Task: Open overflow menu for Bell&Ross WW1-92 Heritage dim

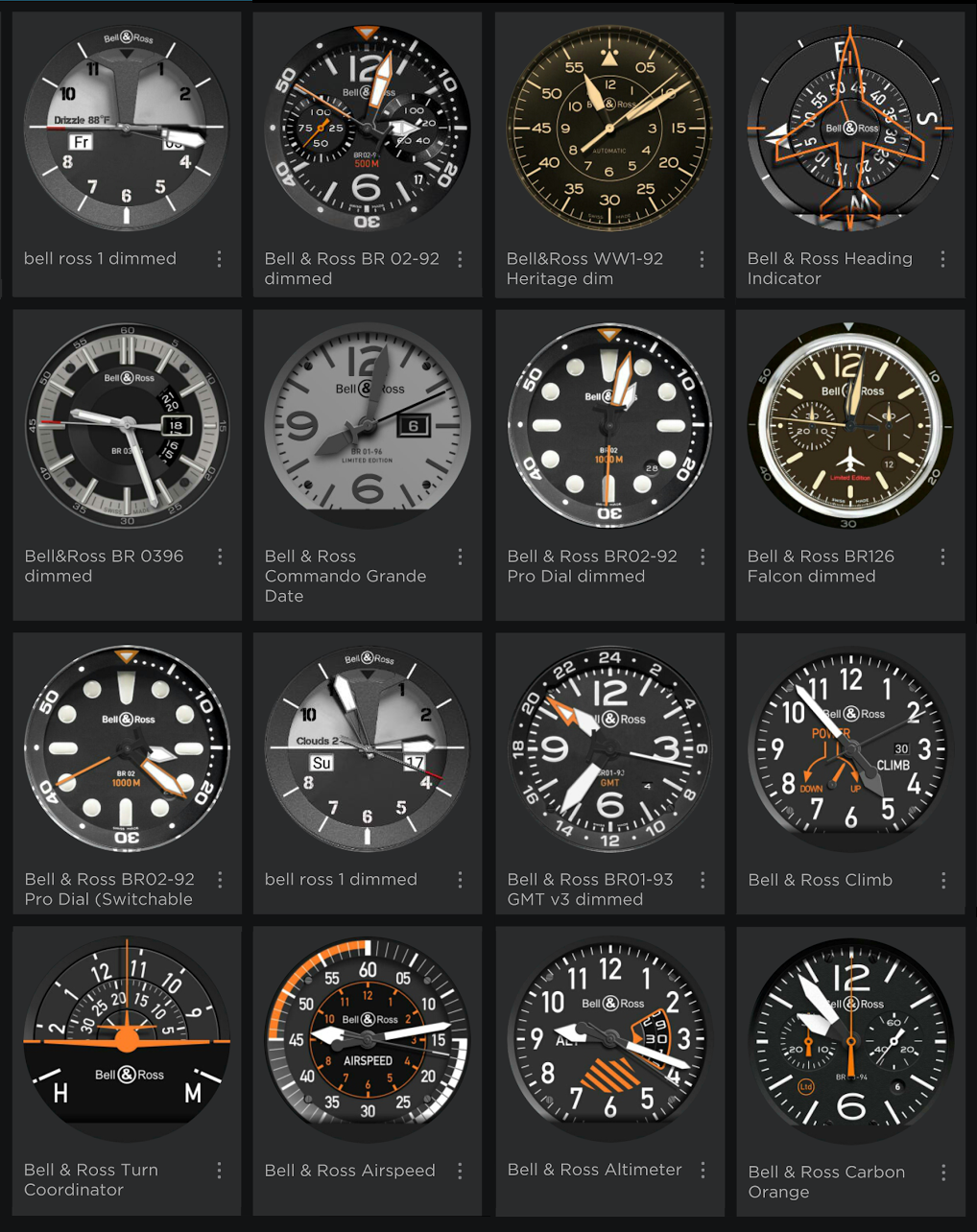Action: (703, 259)
